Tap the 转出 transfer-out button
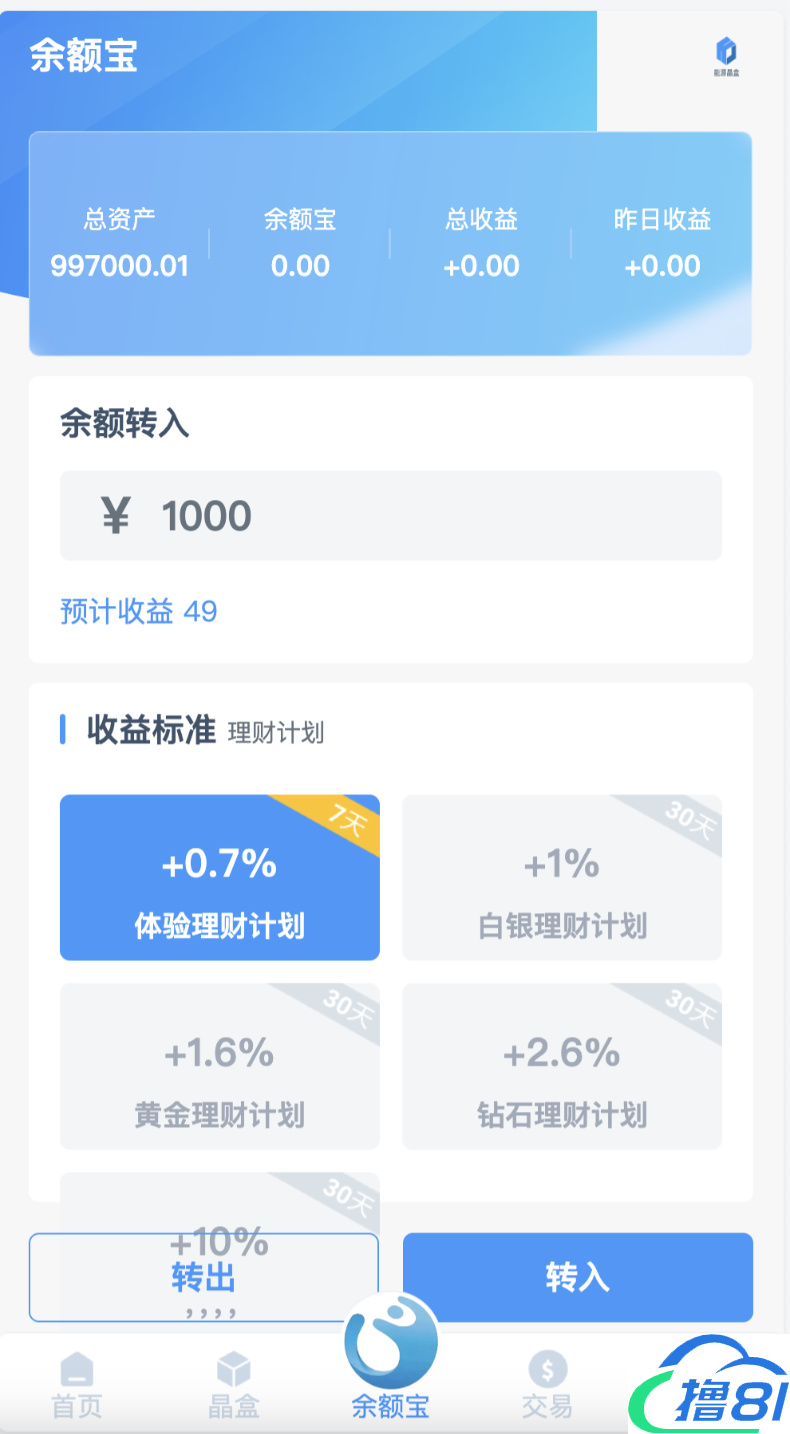This screenshot has height=1434, width=790. tap(203, 1278)
